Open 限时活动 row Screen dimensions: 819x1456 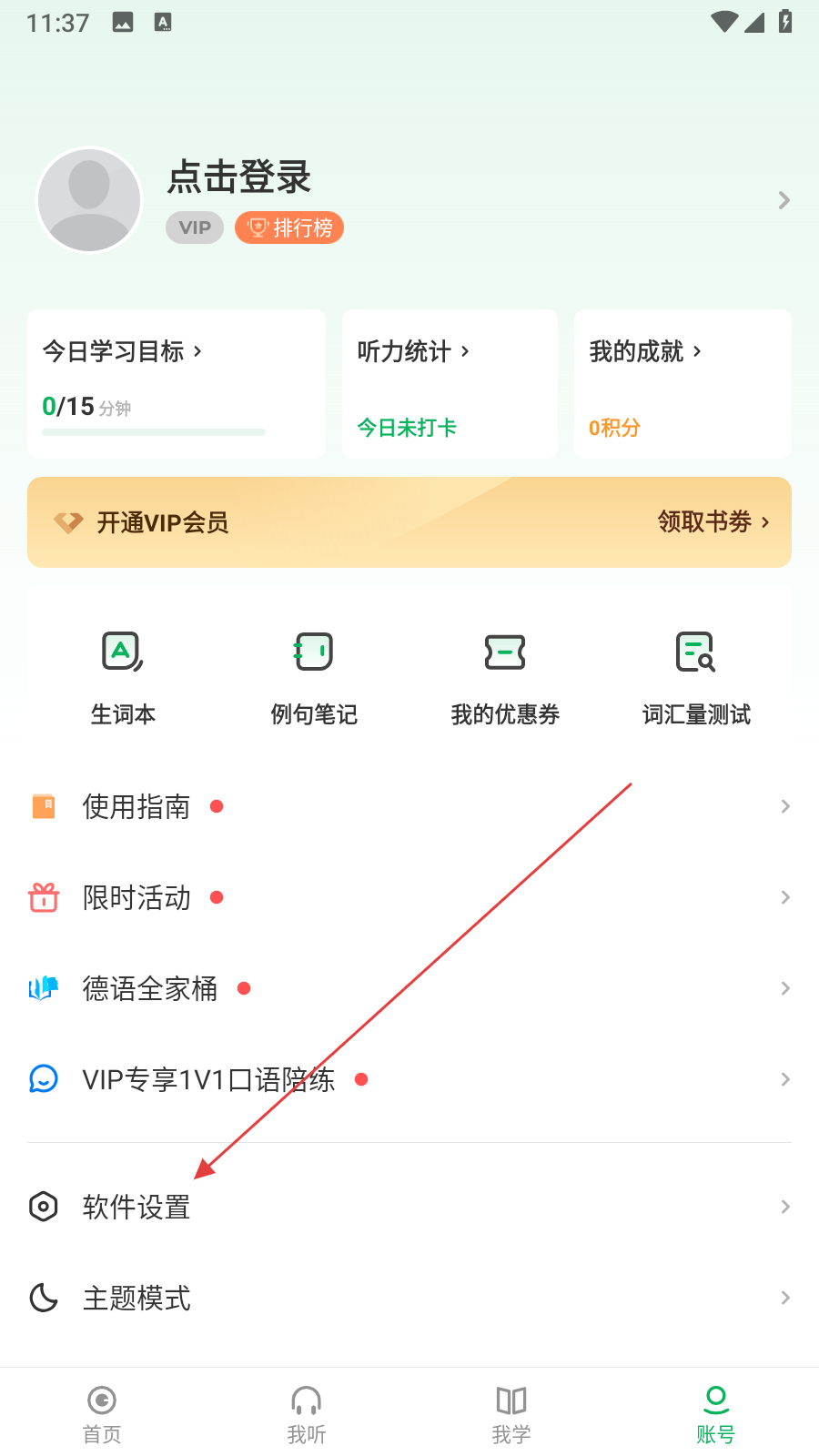409,897
